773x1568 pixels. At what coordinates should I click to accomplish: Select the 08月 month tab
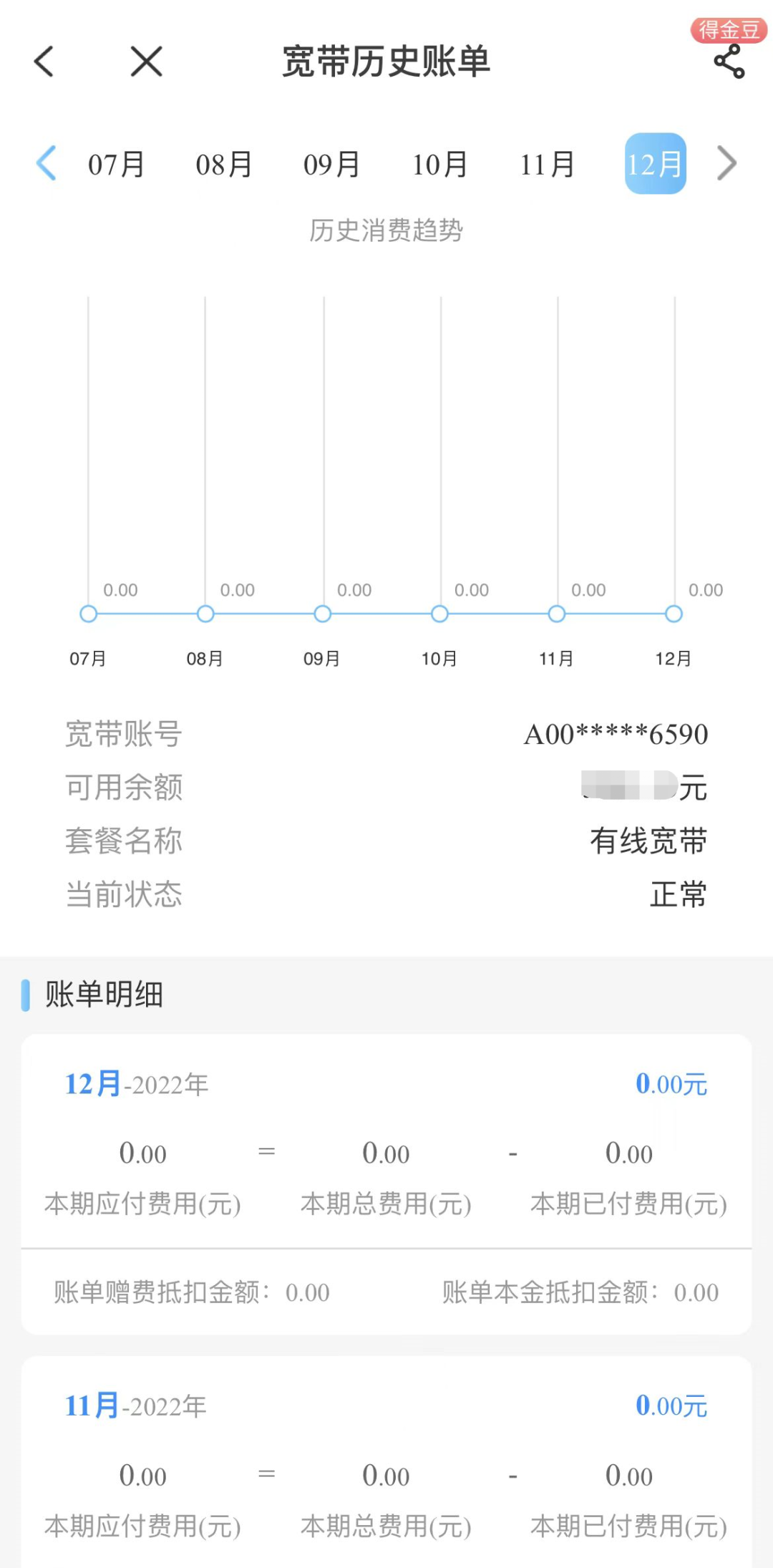(223, 163)
